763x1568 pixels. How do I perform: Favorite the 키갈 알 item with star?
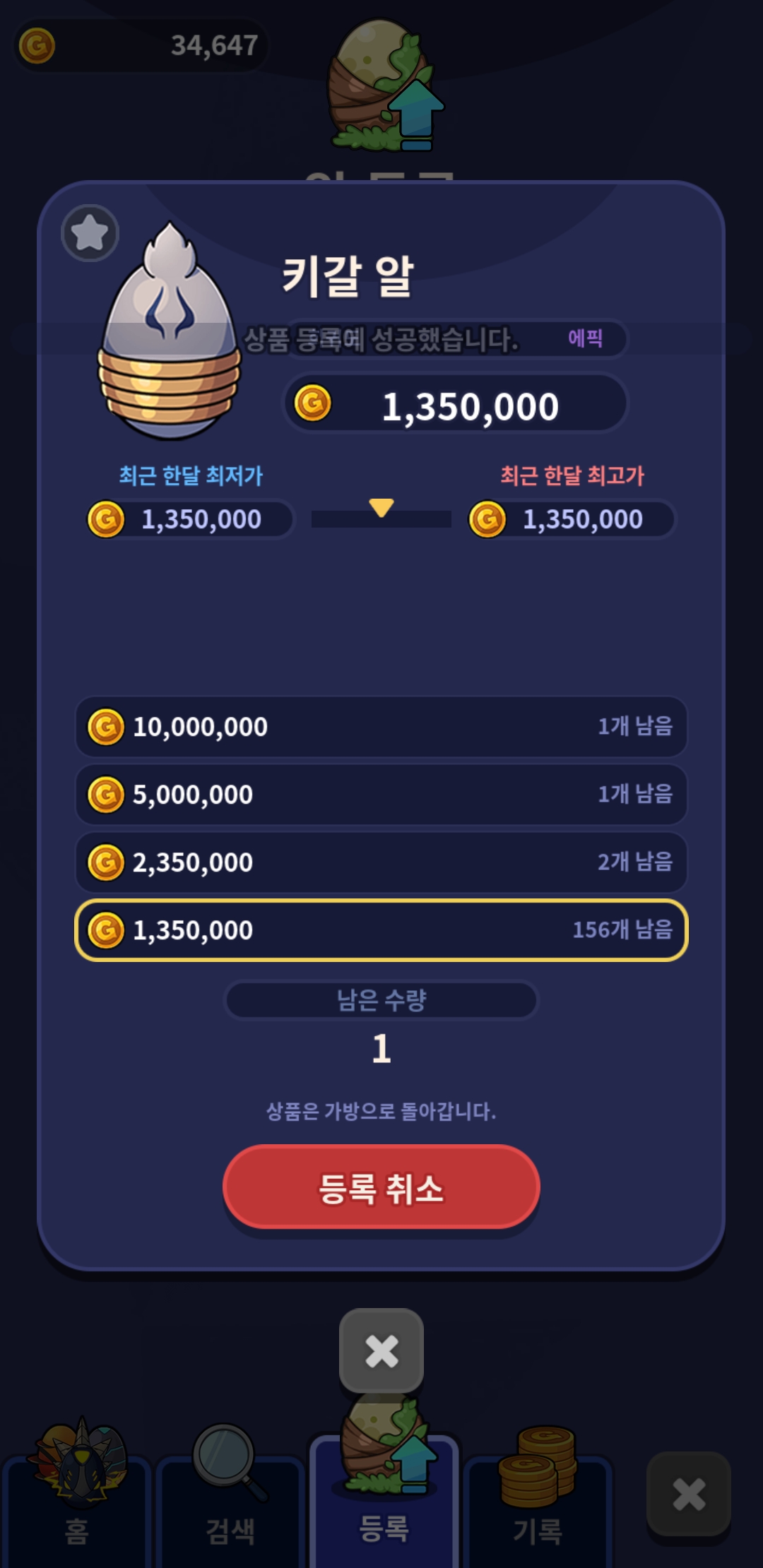click(x=90, y=233)
